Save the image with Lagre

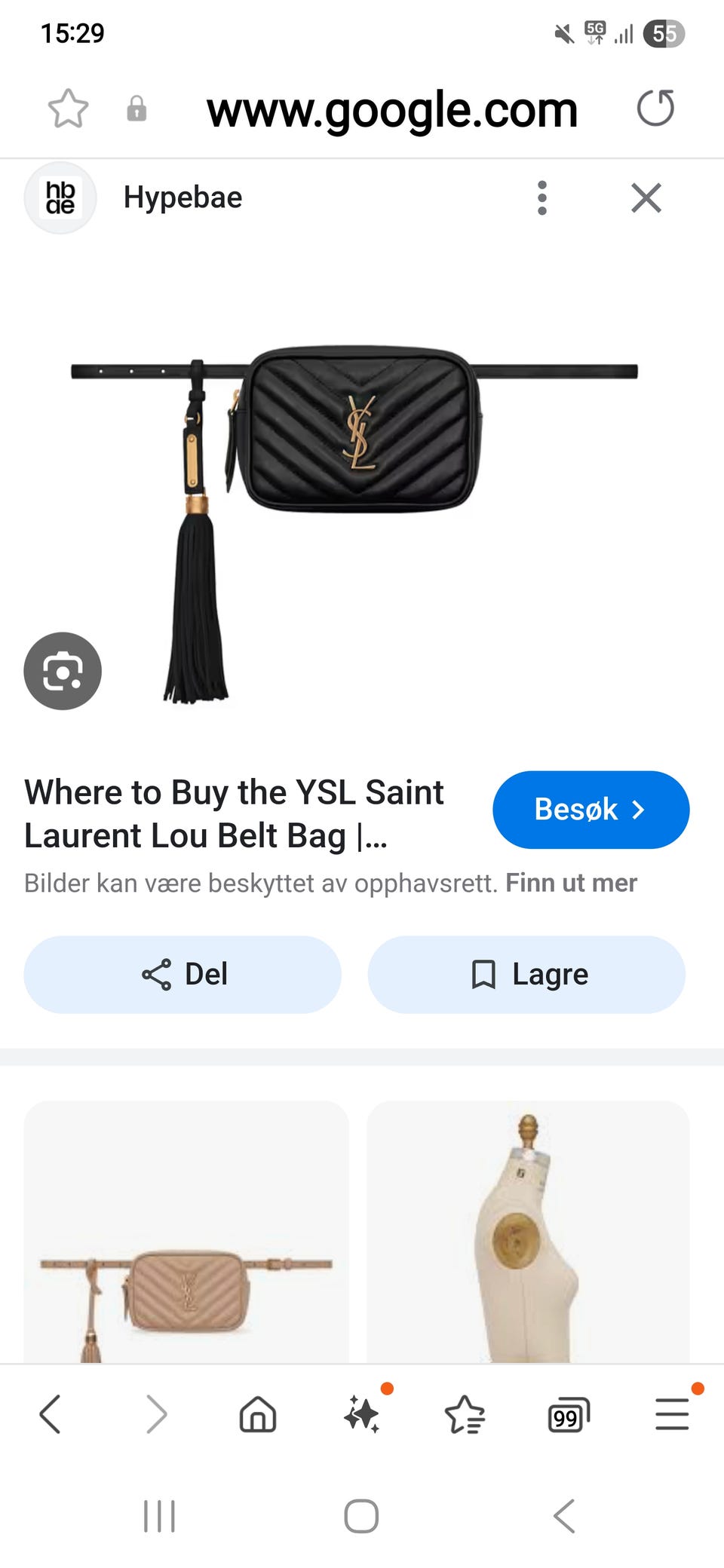tap(526, 974)
